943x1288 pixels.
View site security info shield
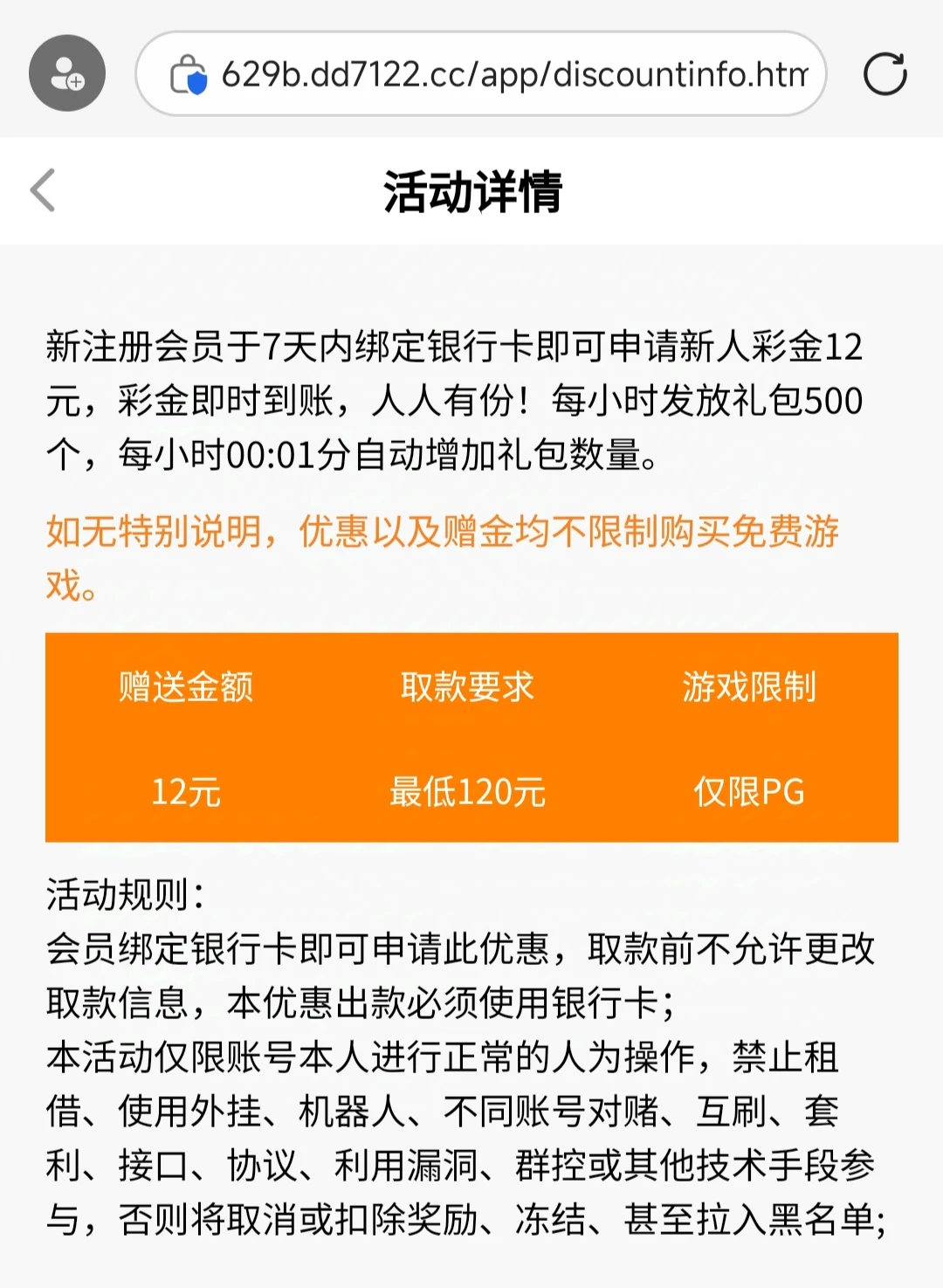pyautogui.click(x=189, y=75)
